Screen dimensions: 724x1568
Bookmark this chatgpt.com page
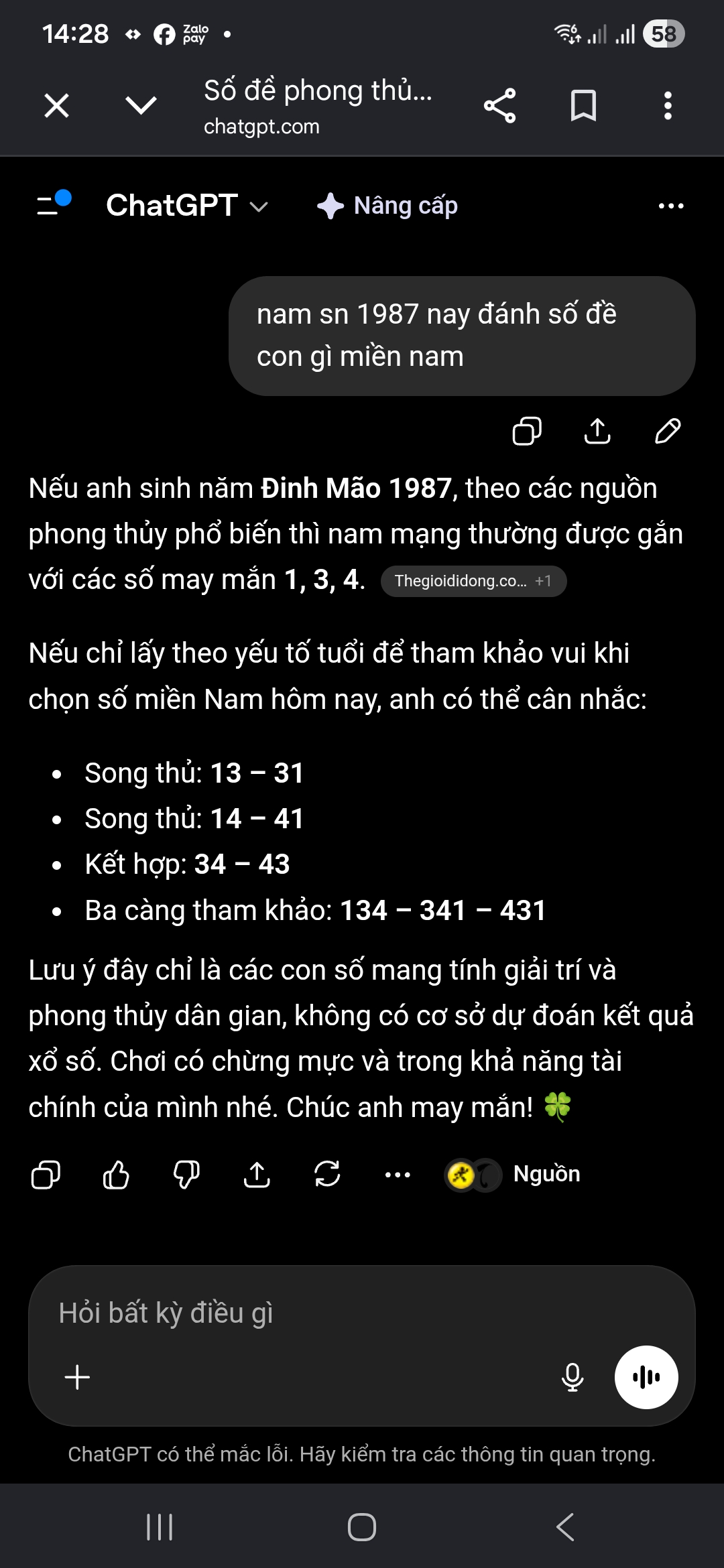pyautogui.click(x=583, y=106)
